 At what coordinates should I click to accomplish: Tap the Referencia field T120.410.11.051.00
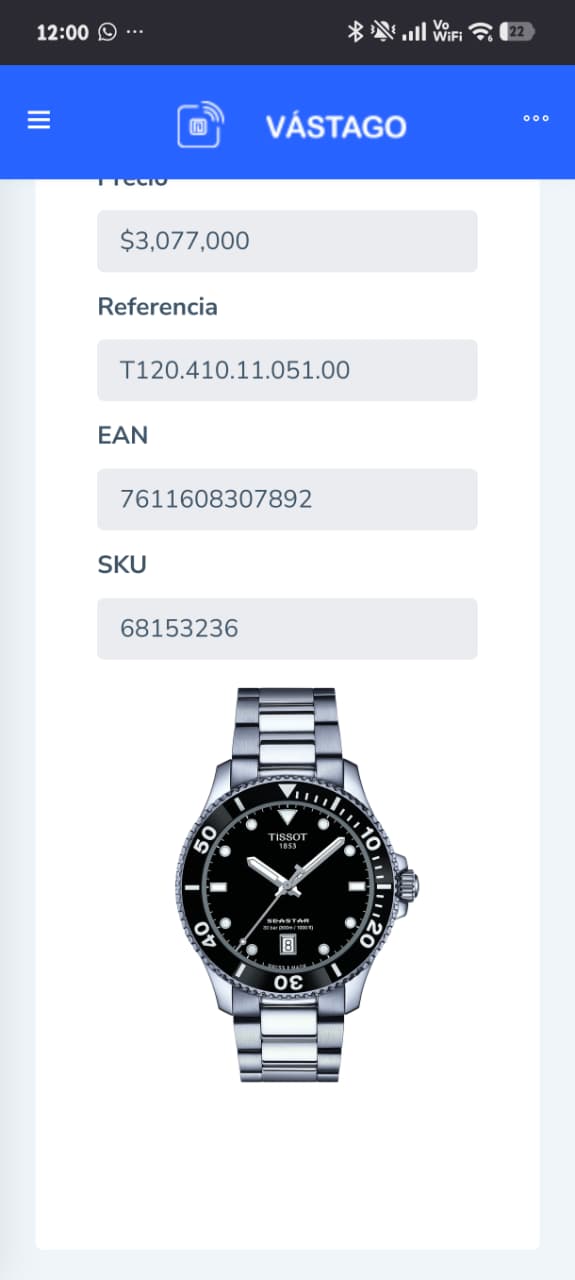pos(287,370)
